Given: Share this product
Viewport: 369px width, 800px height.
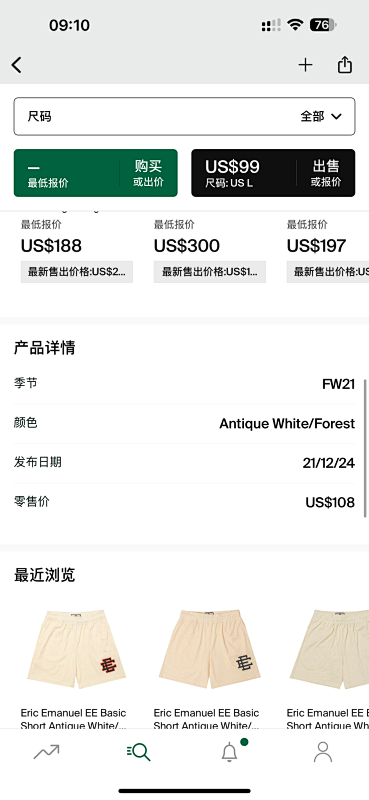Looking at the screenshot, I should 345,64.
